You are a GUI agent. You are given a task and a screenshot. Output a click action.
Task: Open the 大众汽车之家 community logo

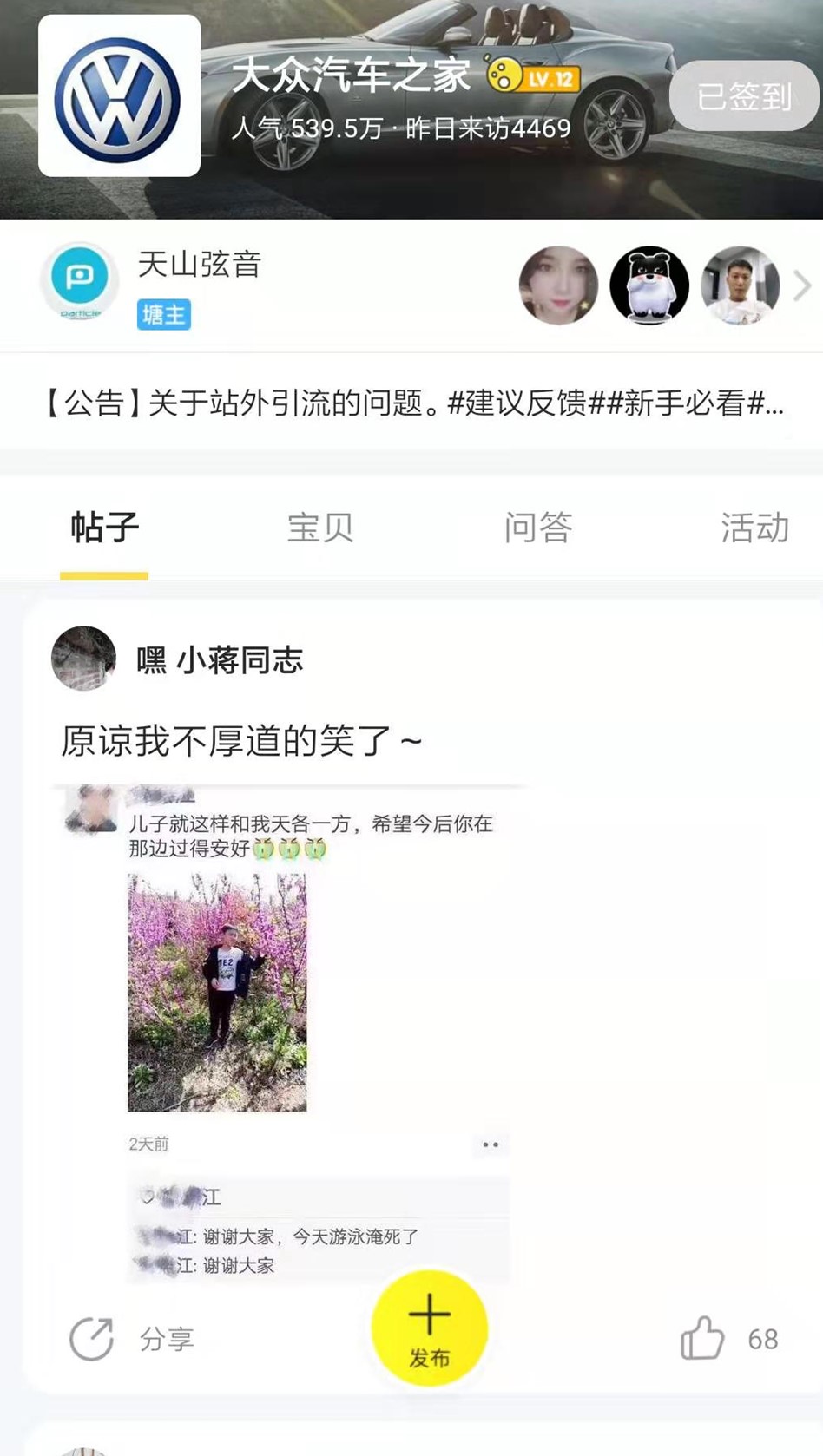pyautogui.click(x=120, y=96)
